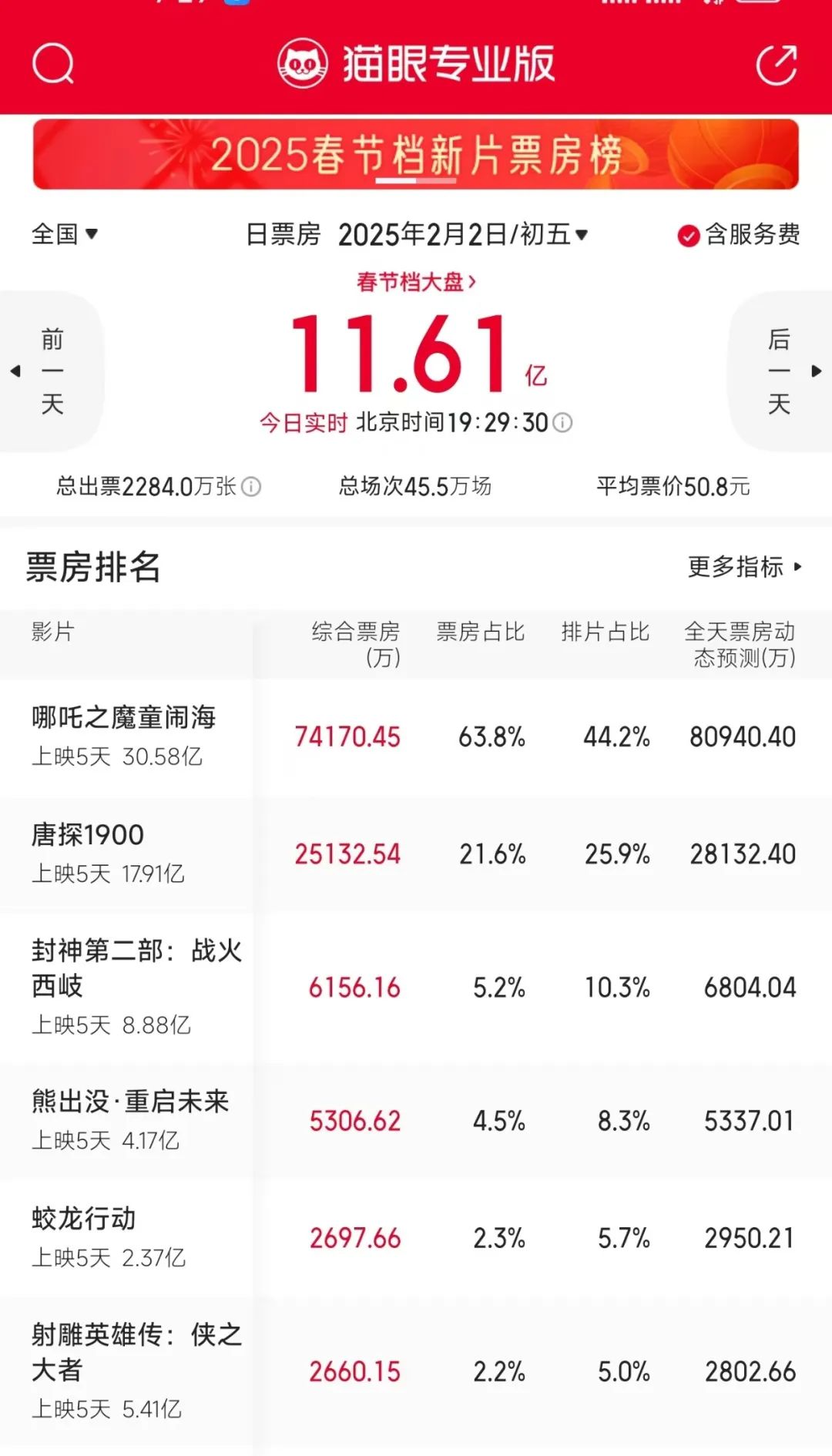Expand the 全国 region dropdown

pyautogui.click(x=65, y=233)
